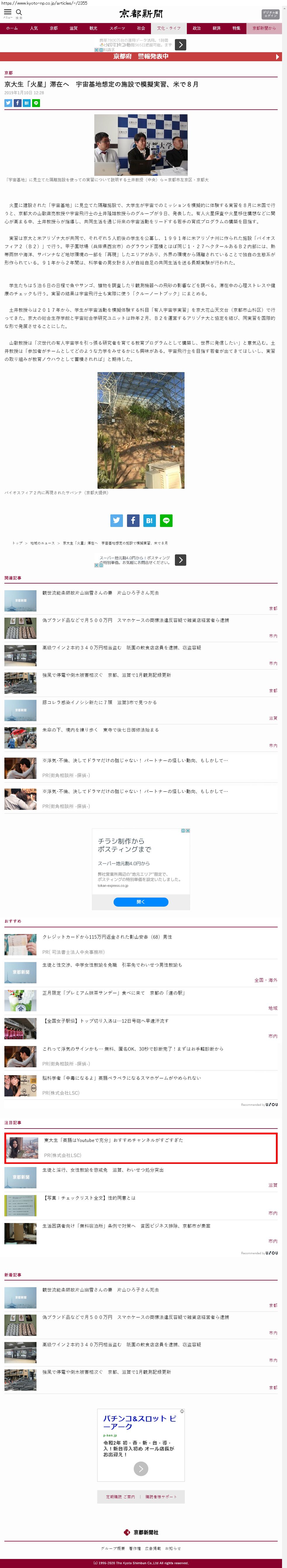Switch to the 滋賀 tab
This screenshot has height=1568, width=287.
73,28
